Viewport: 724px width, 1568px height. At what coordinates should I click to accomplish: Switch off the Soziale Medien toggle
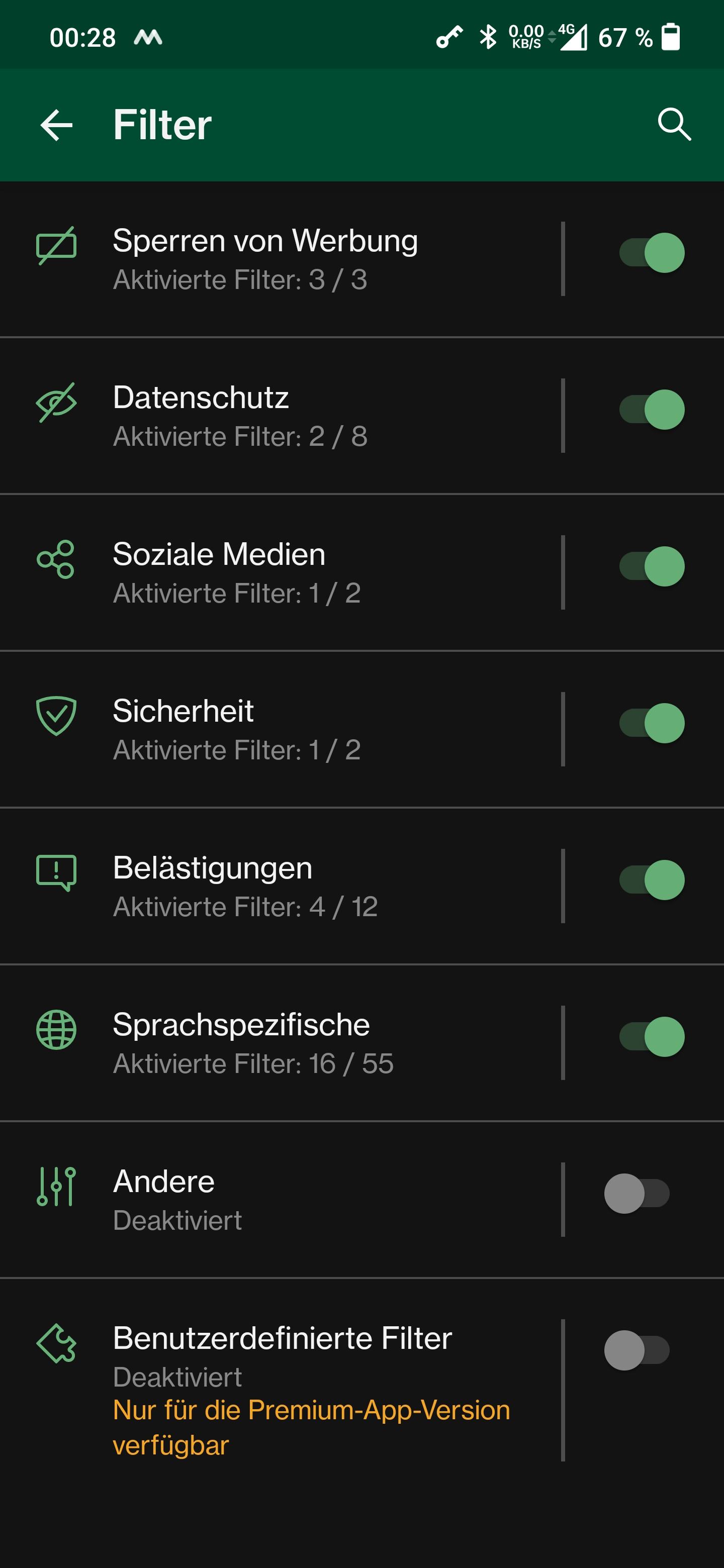coord(652,566)
